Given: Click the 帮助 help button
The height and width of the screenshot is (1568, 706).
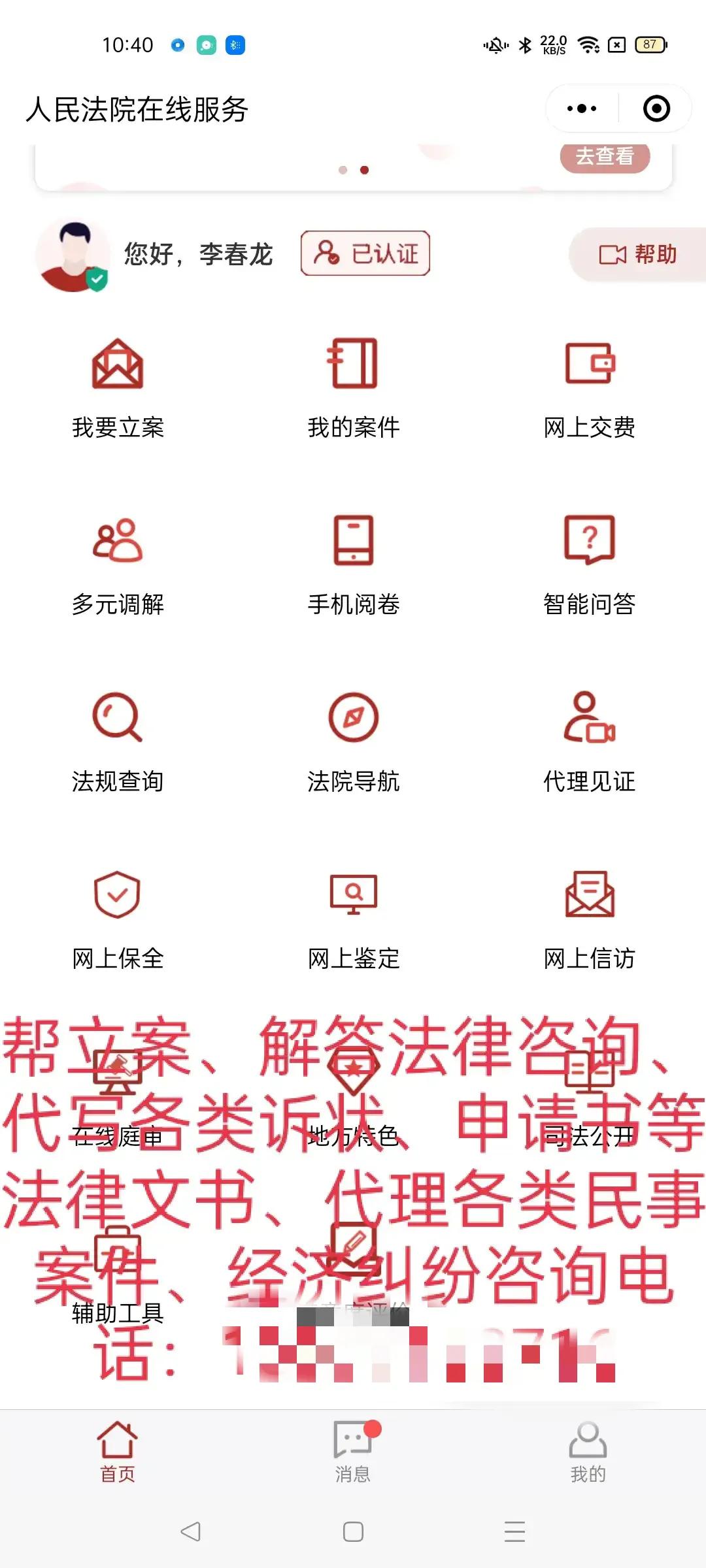Looking at the screenshot, I should 643,255.
